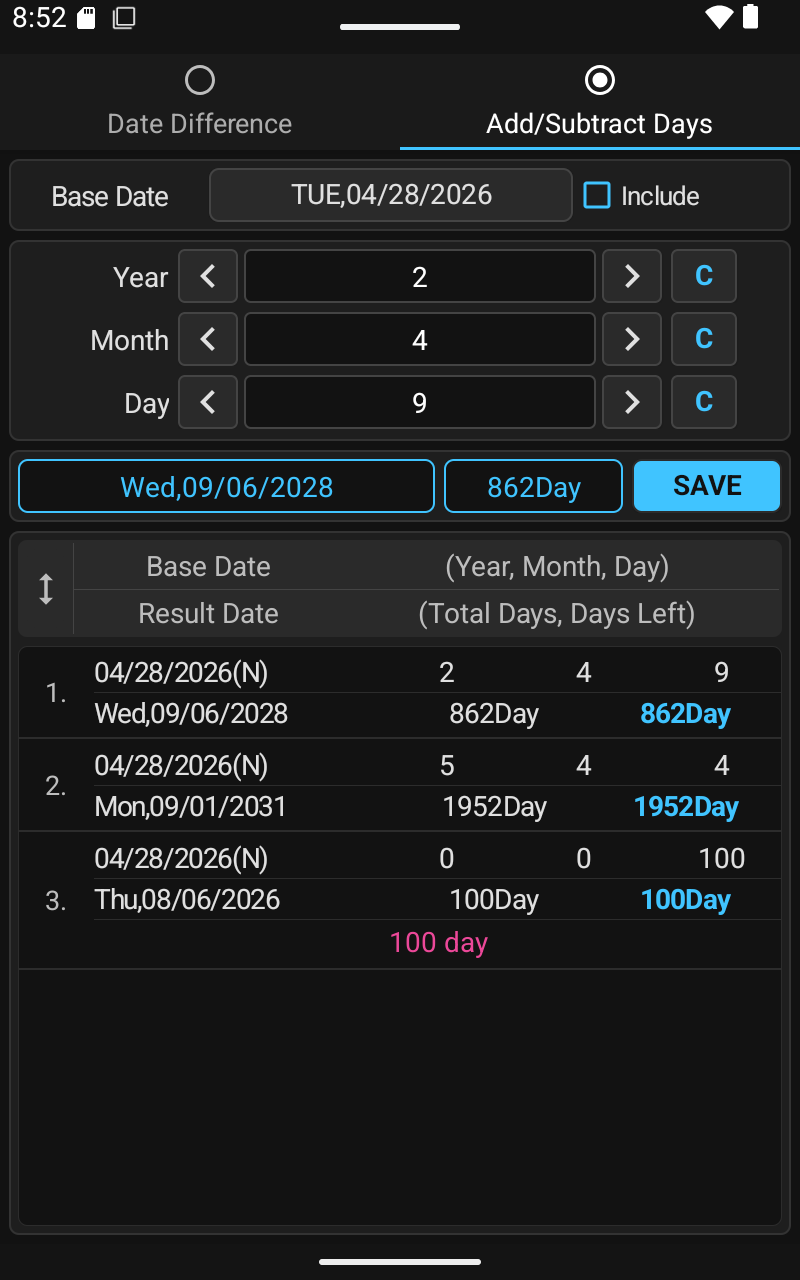
Task: Decrease the Year value
Action: coord(208,276)
